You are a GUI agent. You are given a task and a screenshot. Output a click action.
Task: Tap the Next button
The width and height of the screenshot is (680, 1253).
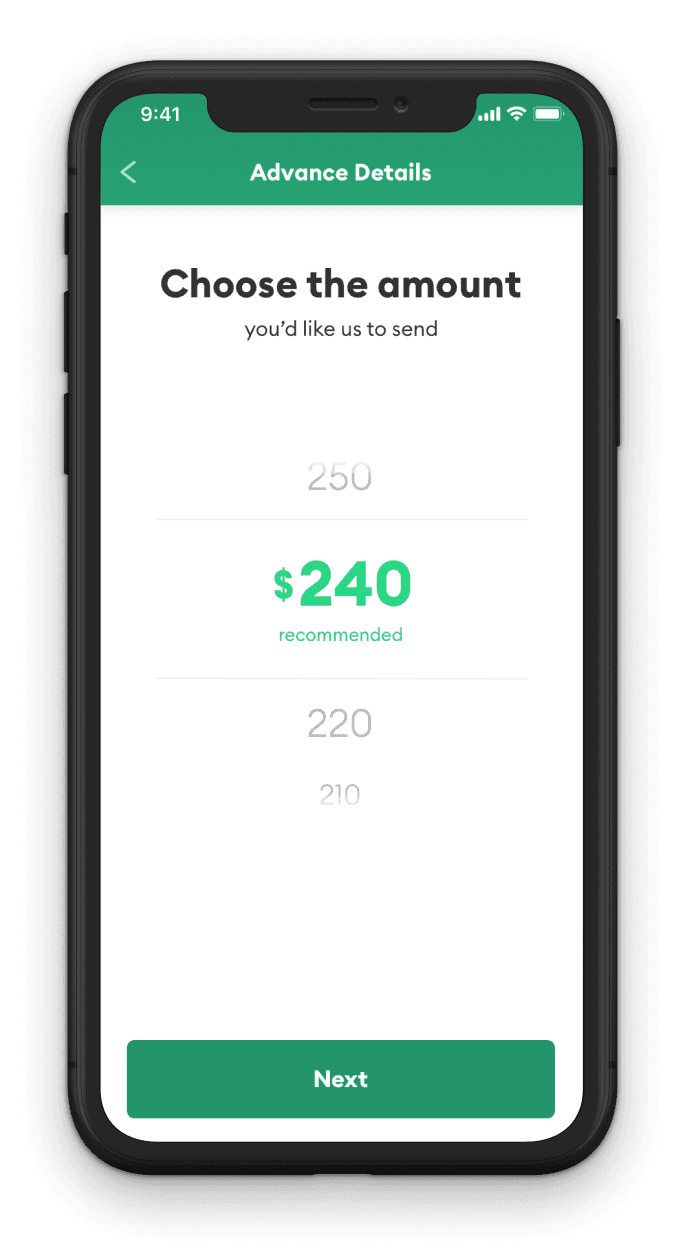tap(340, 1079)
